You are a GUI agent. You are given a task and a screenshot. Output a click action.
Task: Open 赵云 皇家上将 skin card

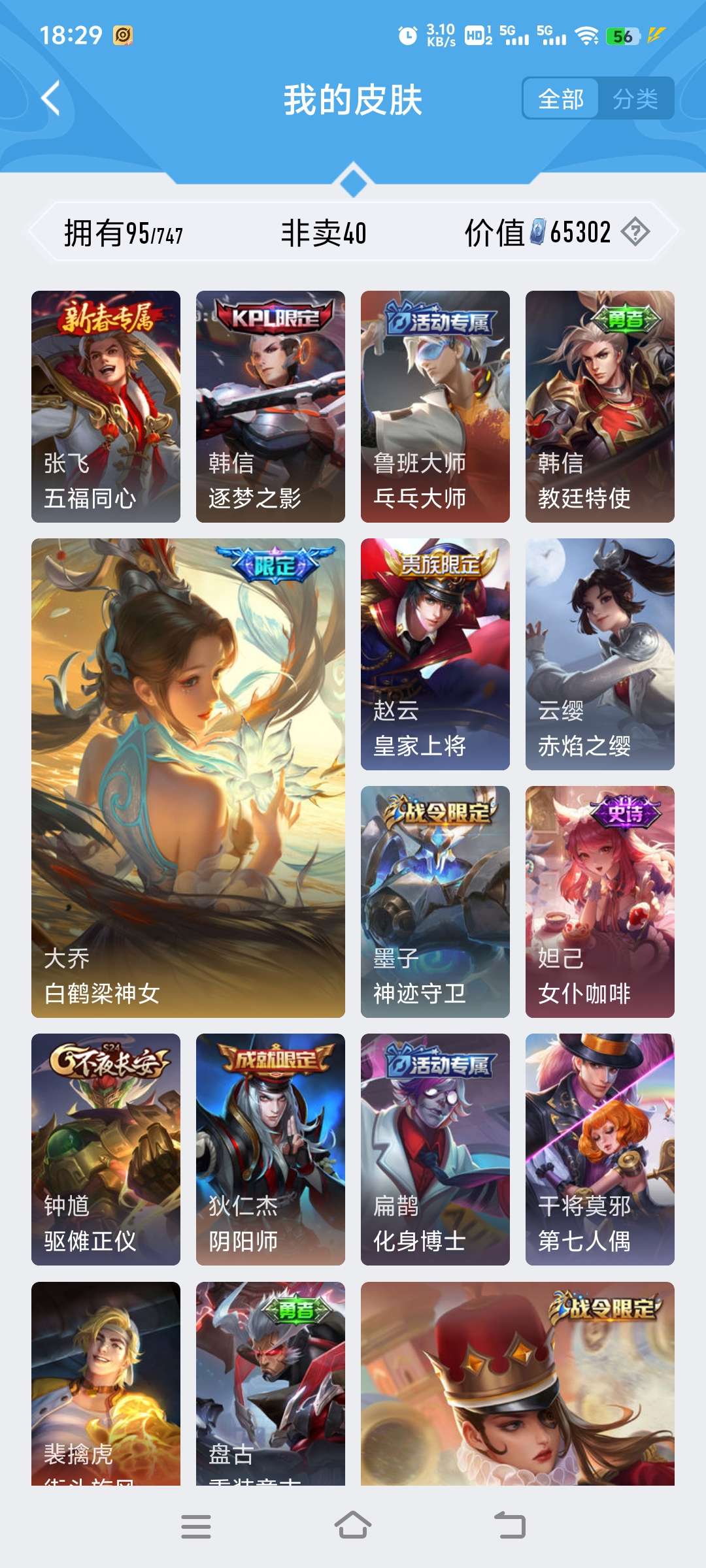point(435,654)
